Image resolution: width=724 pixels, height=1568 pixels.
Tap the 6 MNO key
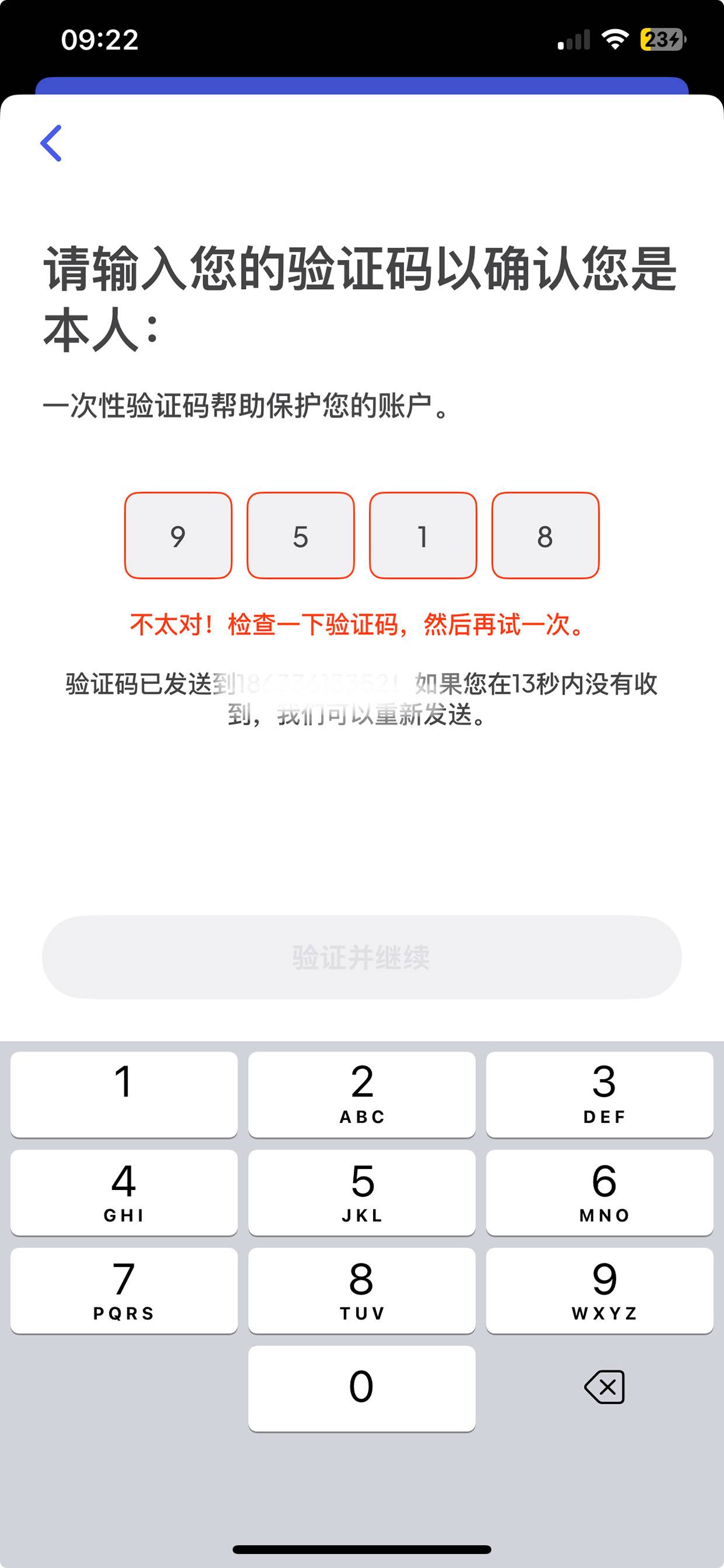coord(600,1192)
